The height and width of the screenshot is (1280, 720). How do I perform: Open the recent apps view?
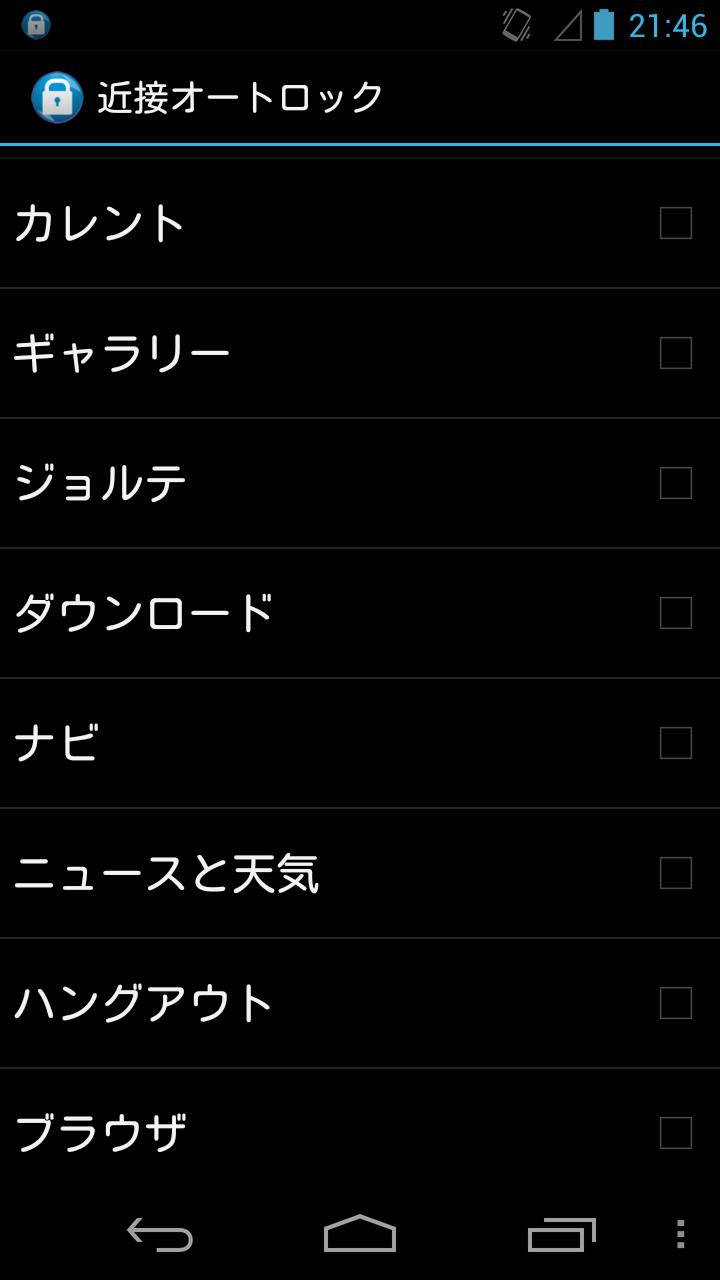[x=561, y=1234]
